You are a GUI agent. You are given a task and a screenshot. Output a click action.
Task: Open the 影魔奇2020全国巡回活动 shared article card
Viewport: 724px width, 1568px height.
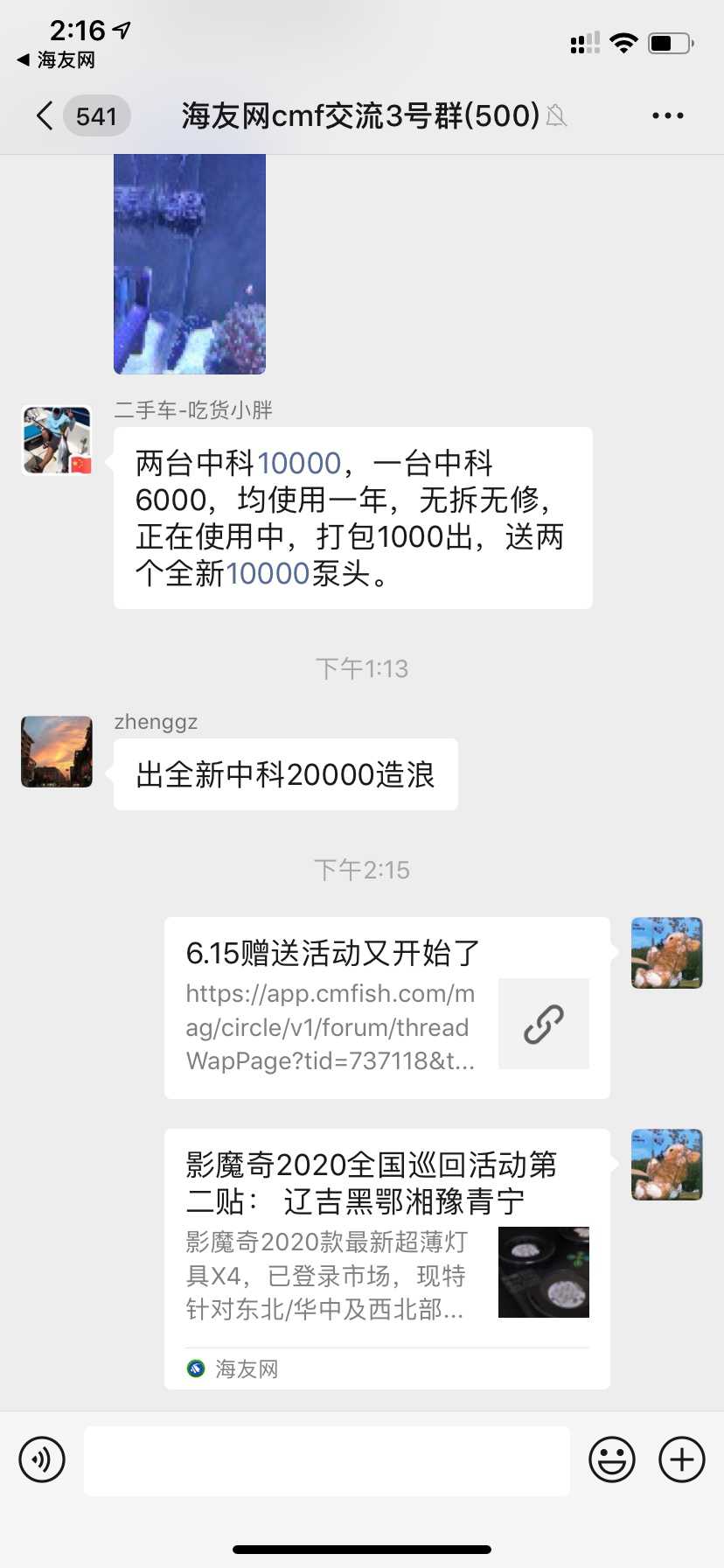click(386, 1258)
